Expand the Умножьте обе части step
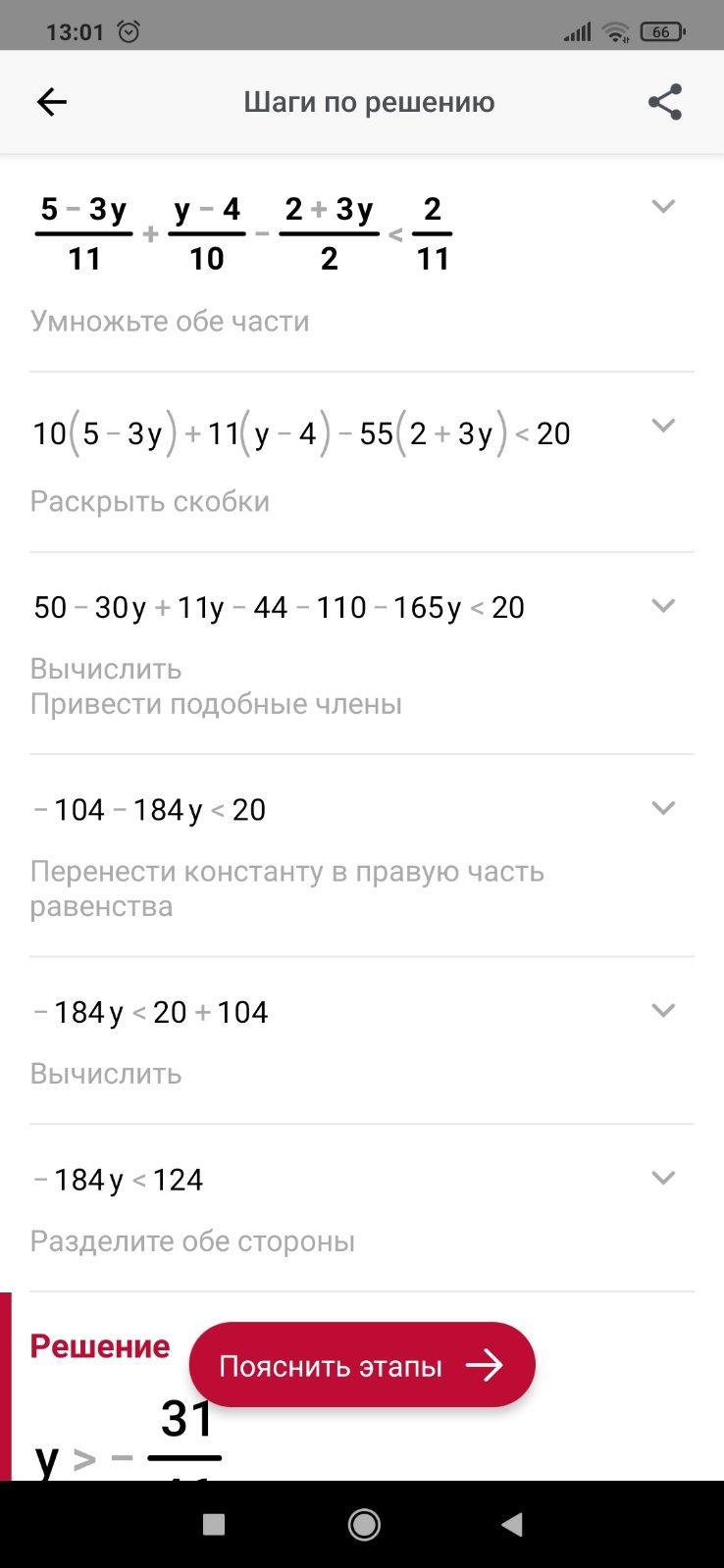 click(663, 206)
